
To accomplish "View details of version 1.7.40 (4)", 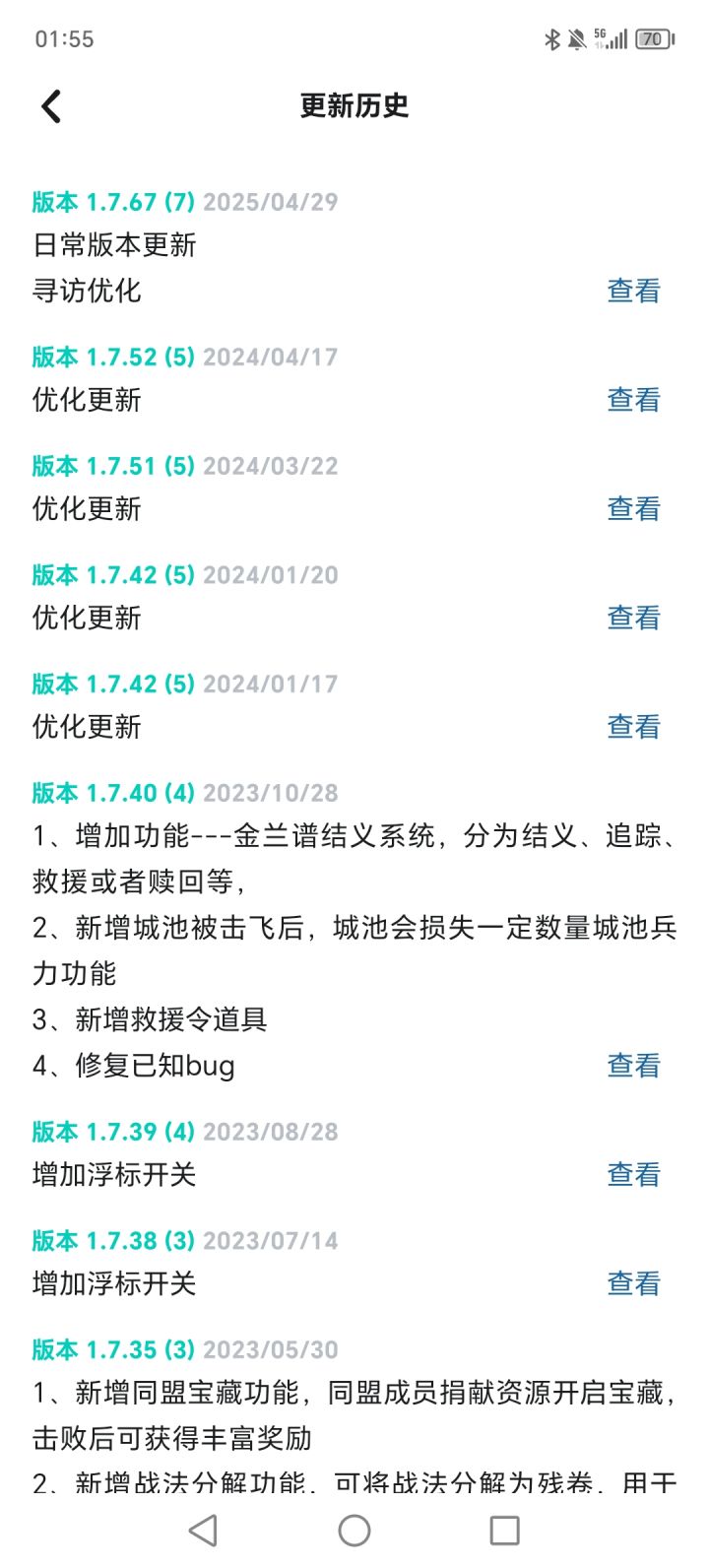I will [x=633, y=1066].
